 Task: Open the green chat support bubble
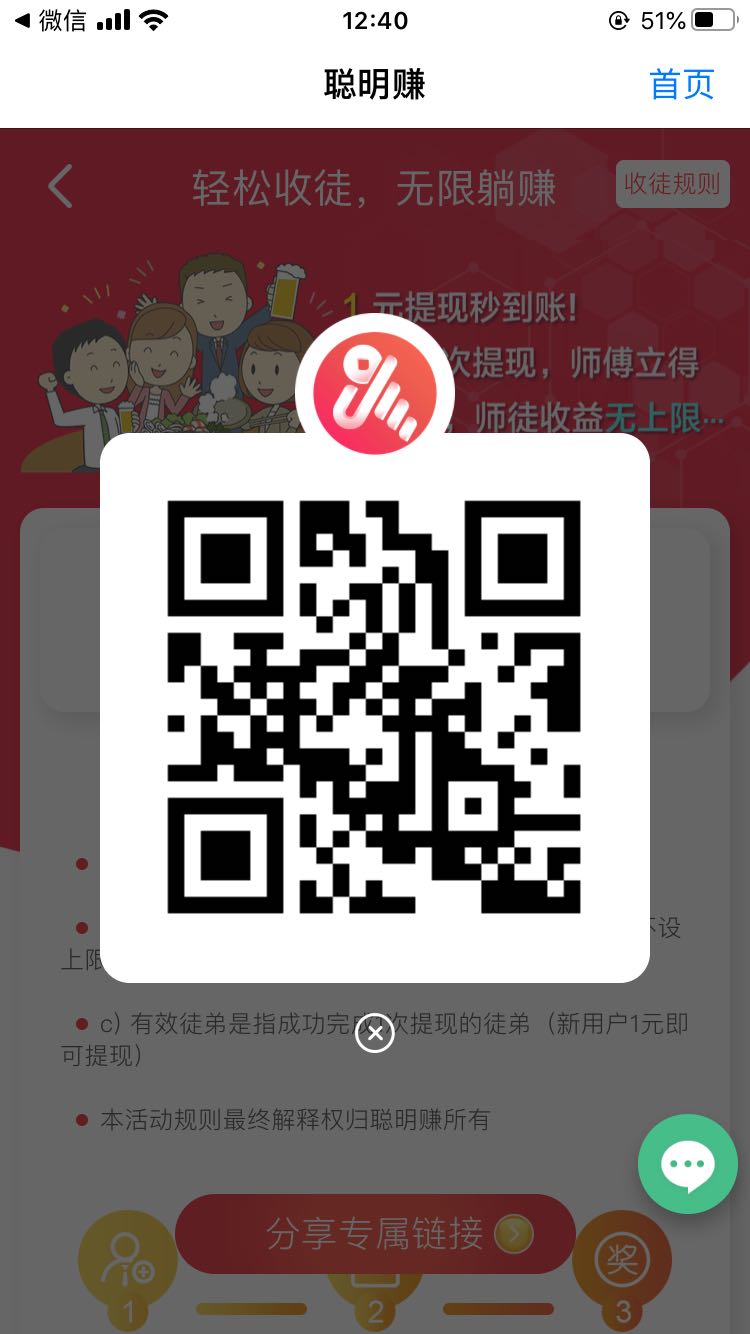[x=688, y=1164]
